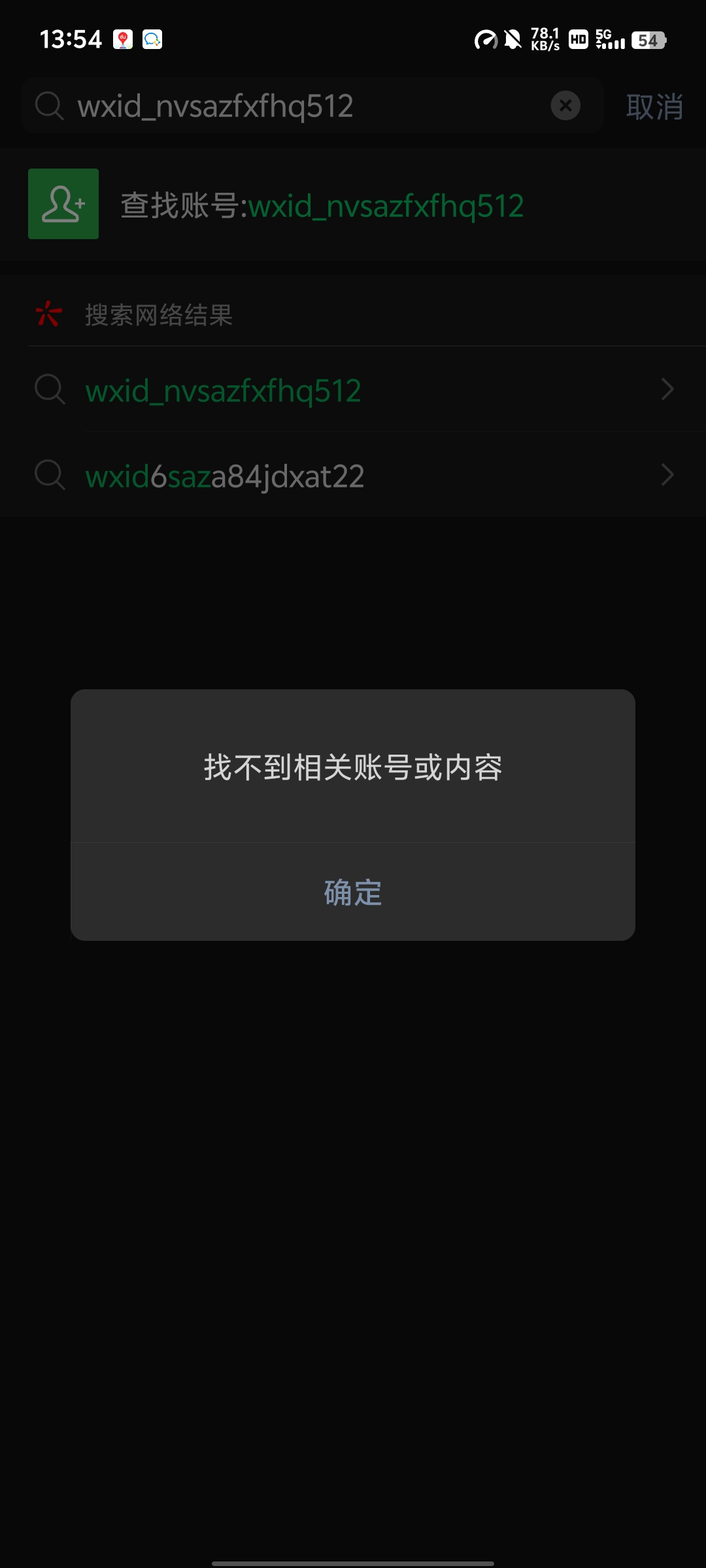Clear the search text with the X icon
Viewport: 706px width, 1568px height.
(565, 105)
